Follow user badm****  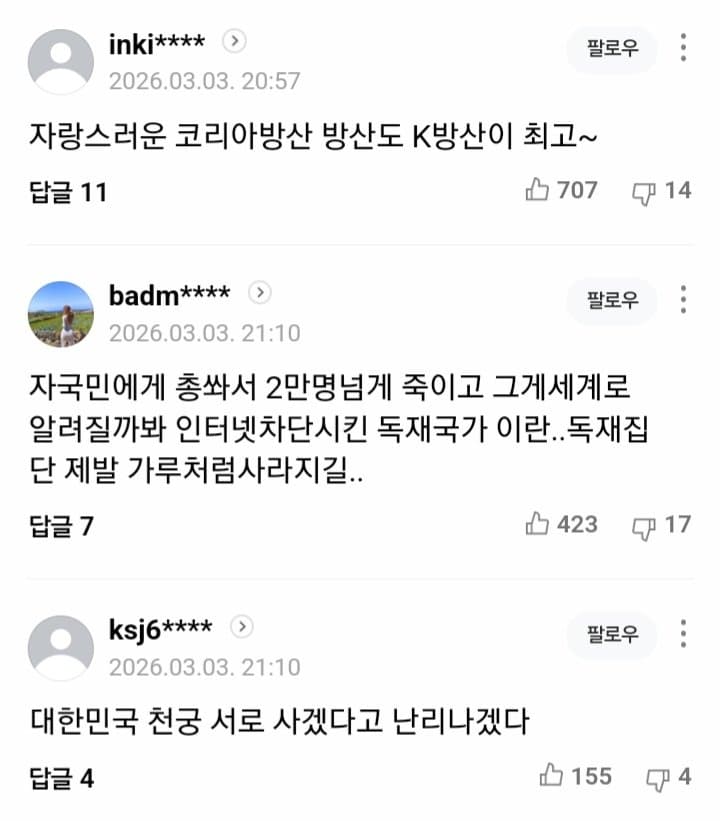(x=611, y=300)
